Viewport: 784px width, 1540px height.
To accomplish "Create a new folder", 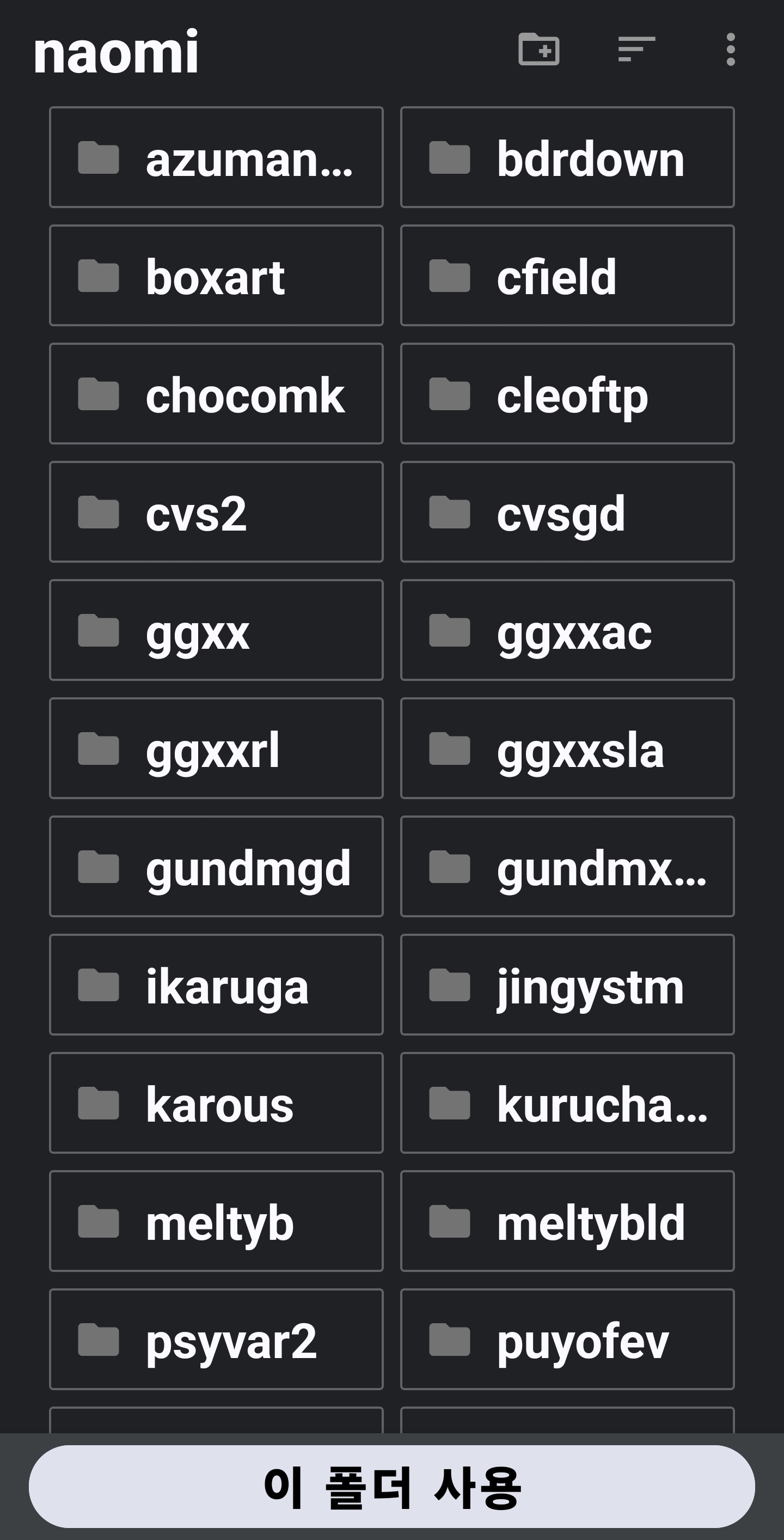I will click(538, 49).
